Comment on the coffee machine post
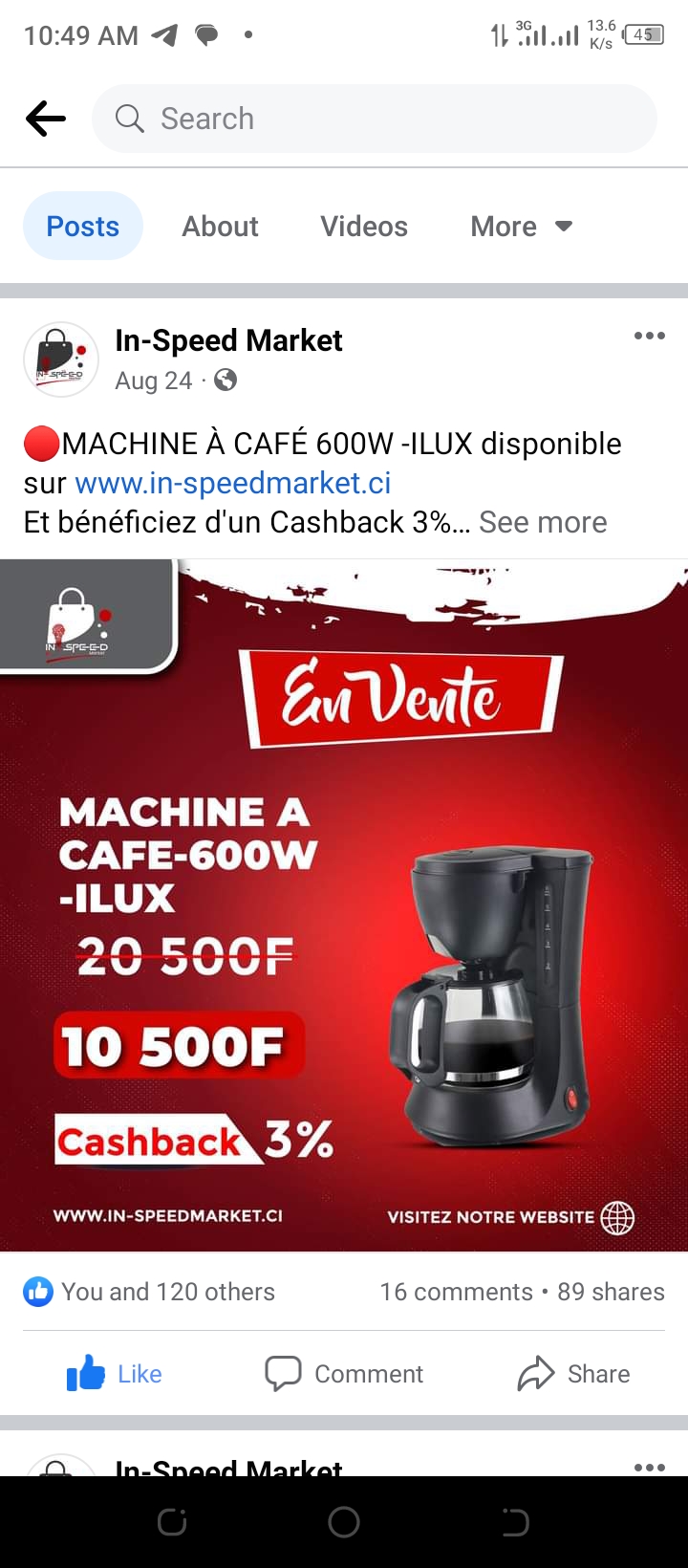The height and width of the screenshot is (1568, 688). (344, 1374)
